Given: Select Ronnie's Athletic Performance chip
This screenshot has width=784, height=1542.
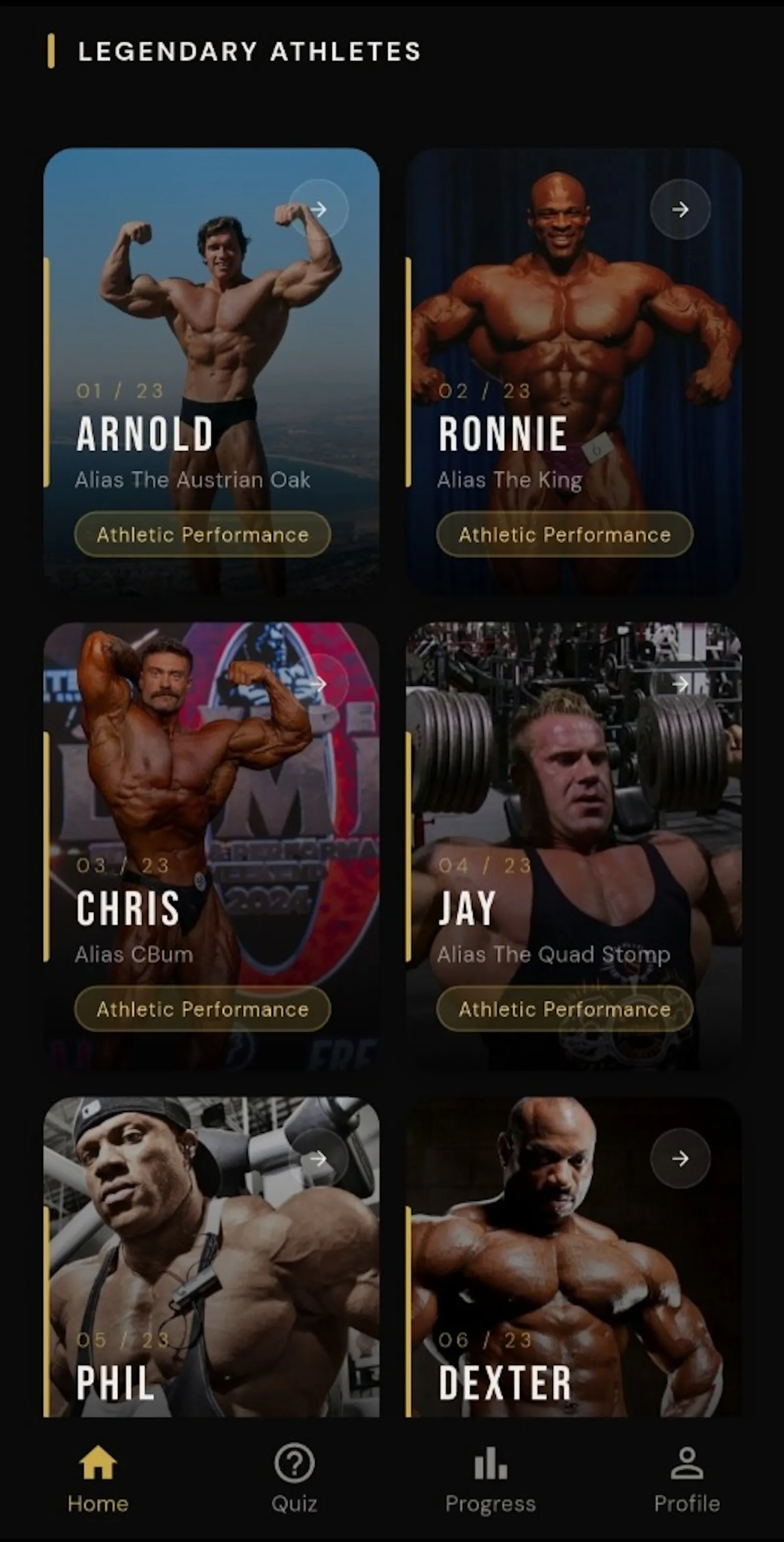Looking at the screenshot, I should pyautogui.click(x=564, y=534).
